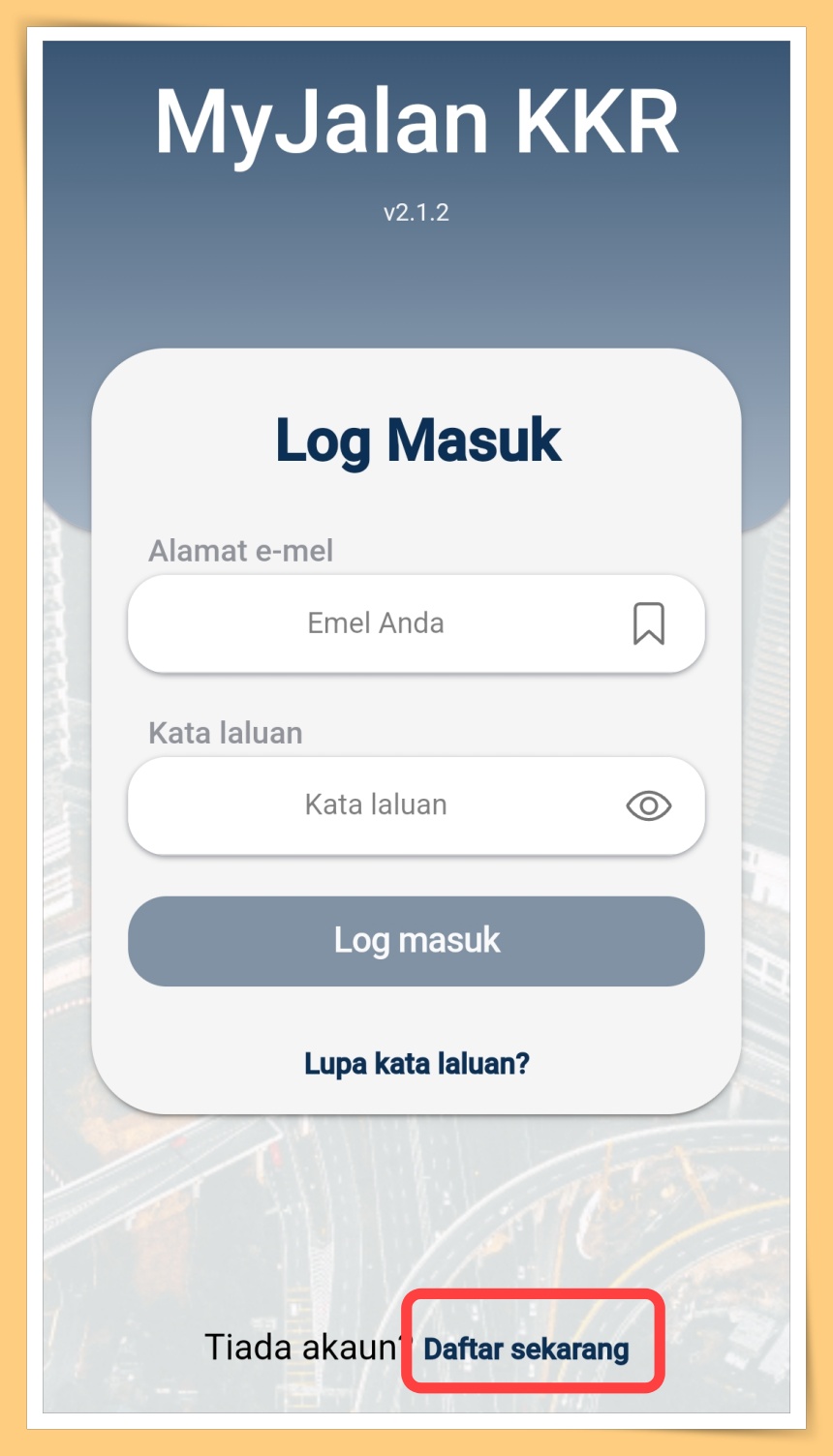Open saved emails bookmark icon
833x1456 pixels.
coord(648,623)
